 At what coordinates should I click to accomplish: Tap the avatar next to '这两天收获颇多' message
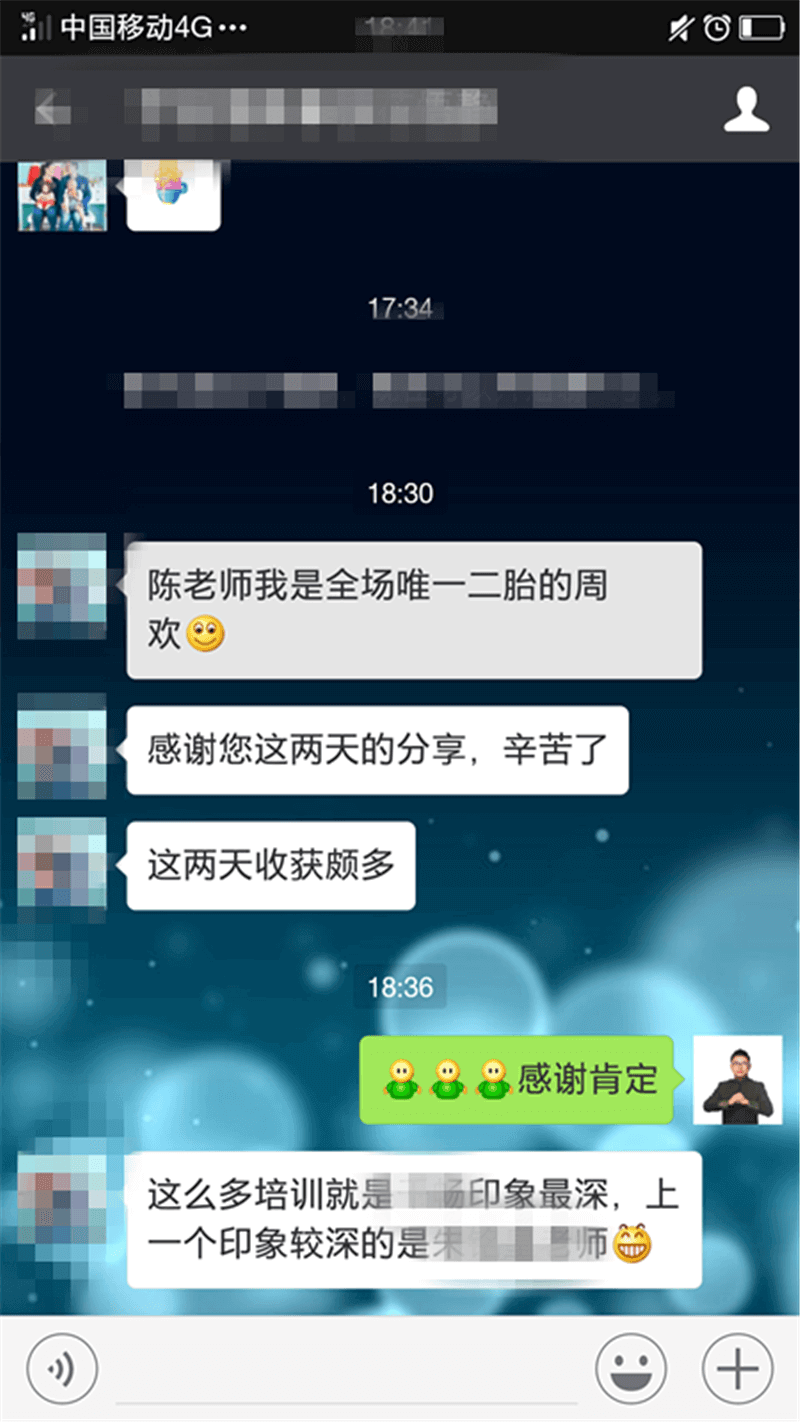click(x=61, y=863)
